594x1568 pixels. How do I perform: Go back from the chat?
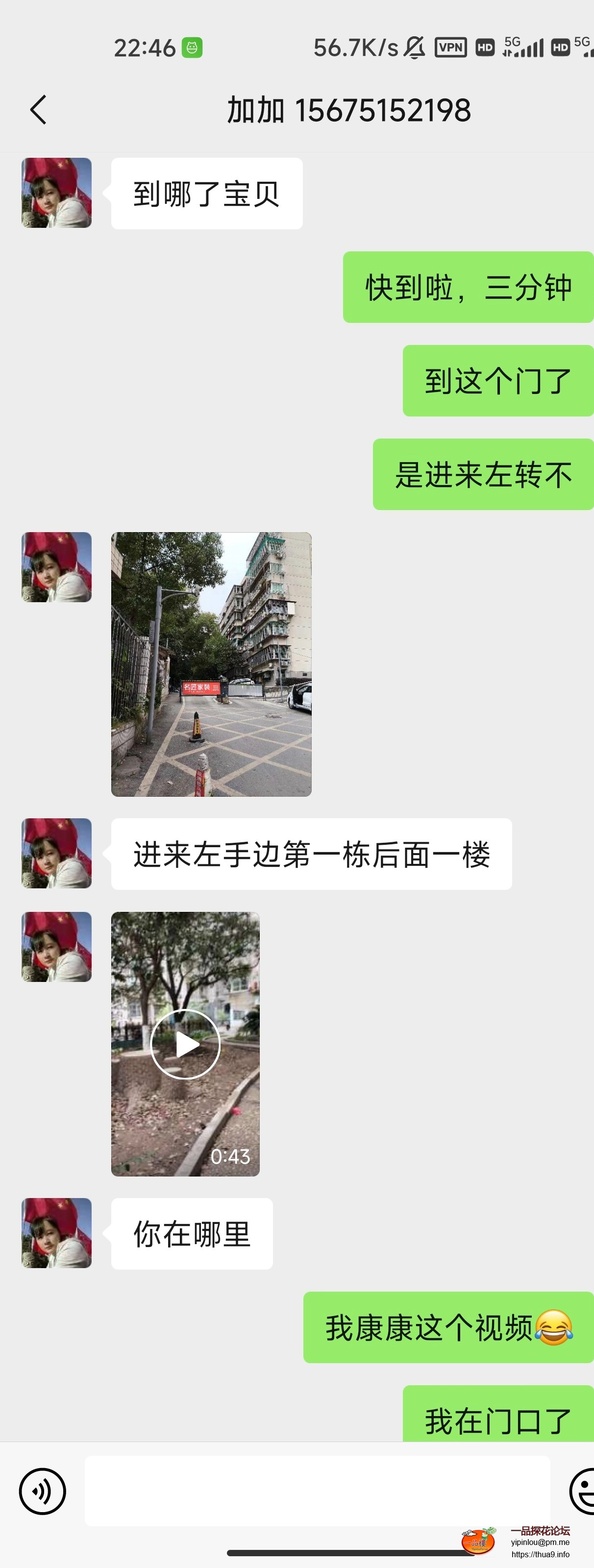click(38, 110)
